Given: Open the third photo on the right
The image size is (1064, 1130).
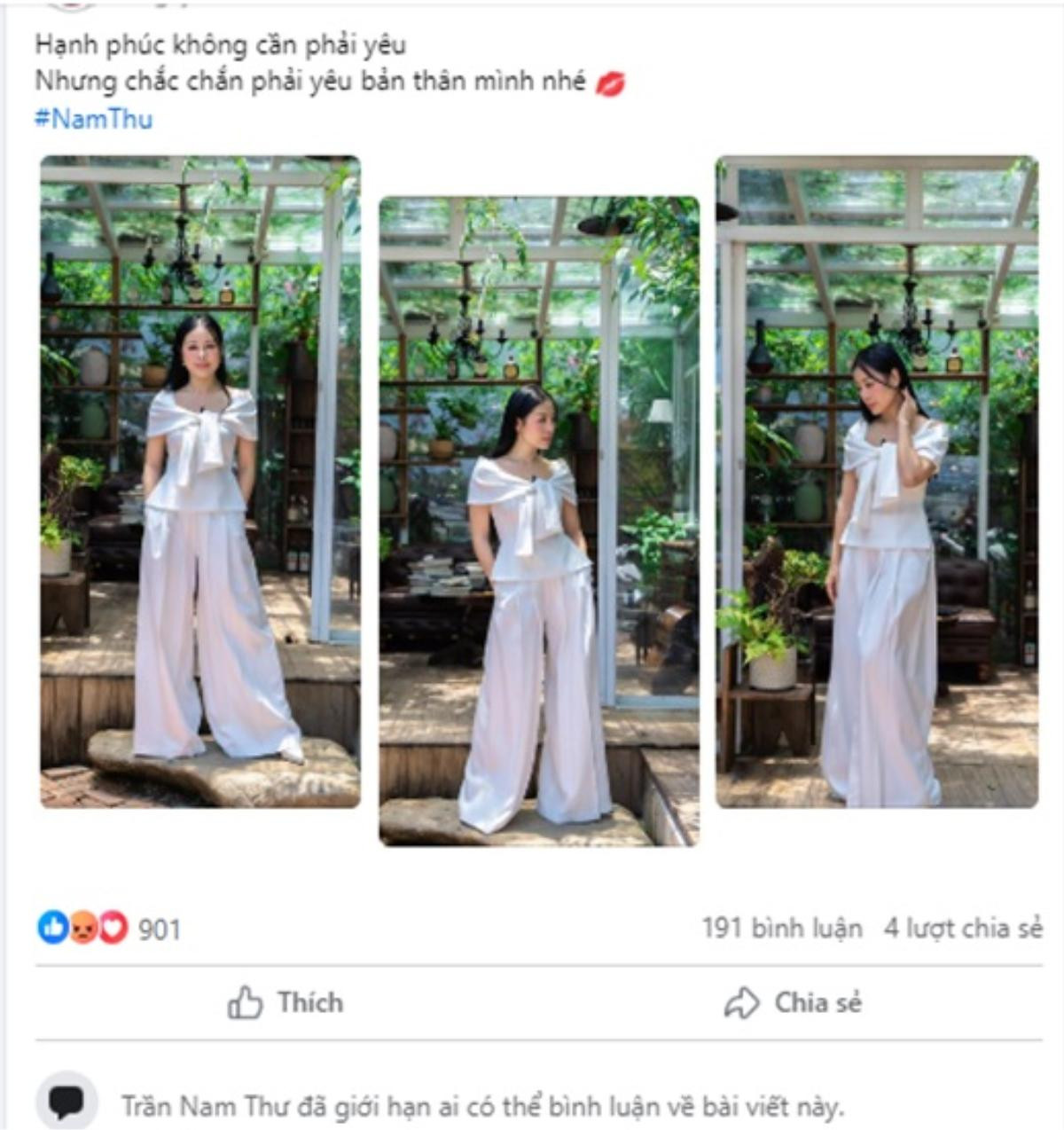Looking at the screenshot, I should click(x=877, y=482).
